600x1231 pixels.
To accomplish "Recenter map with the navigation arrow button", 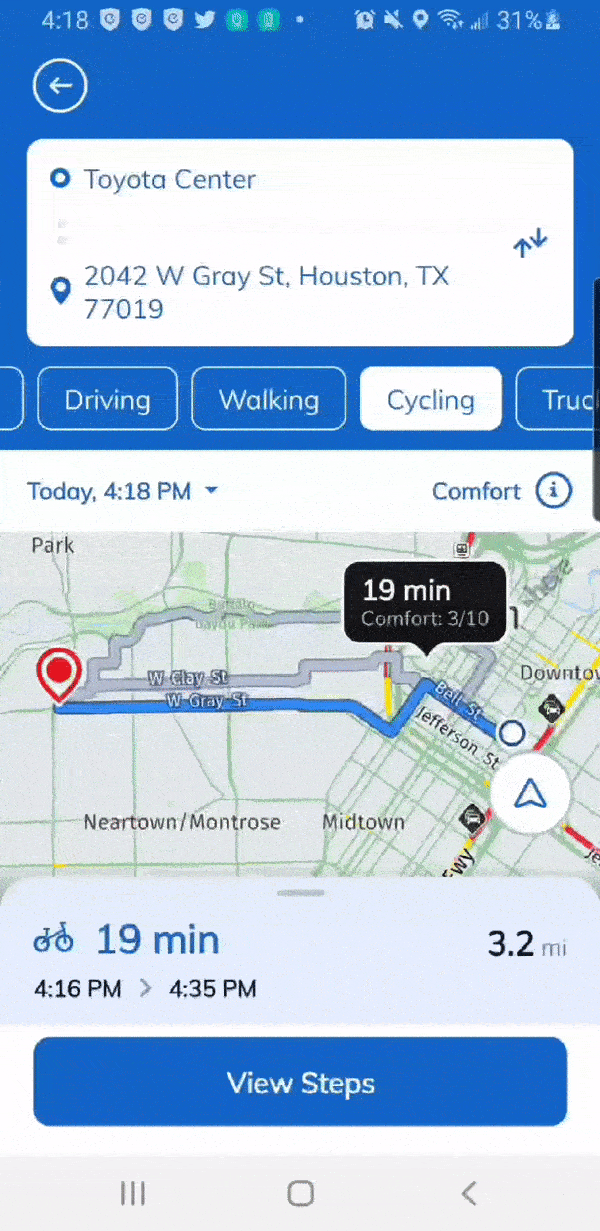I will pos(530,795).
